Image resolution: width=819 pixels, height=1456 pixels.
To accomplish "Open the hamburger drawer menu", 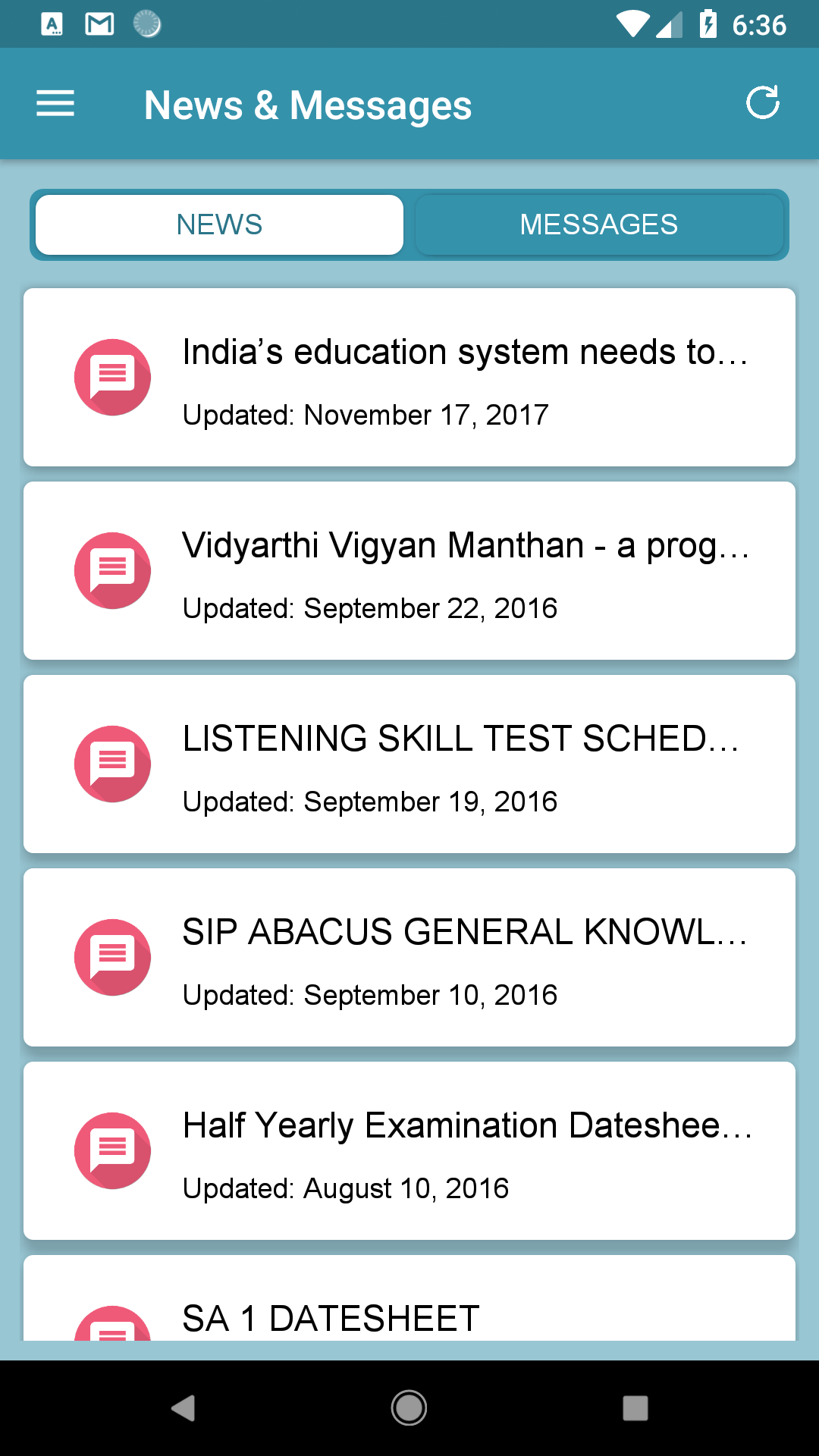I will point(55,104).
